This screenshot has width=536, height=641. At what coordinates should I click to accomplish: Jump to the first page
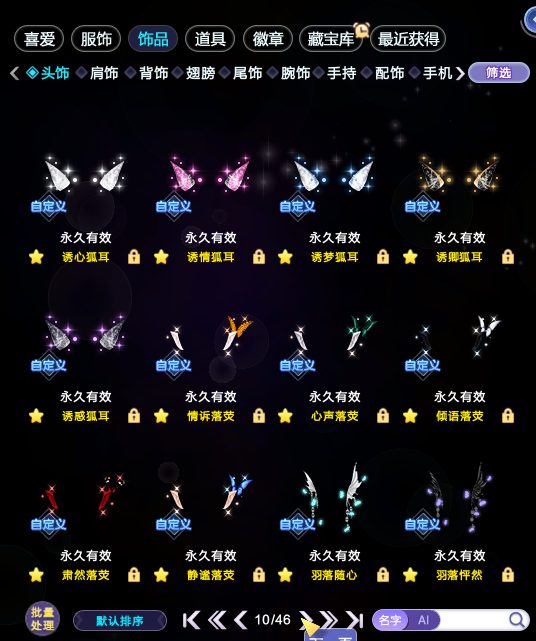point(191,620)
